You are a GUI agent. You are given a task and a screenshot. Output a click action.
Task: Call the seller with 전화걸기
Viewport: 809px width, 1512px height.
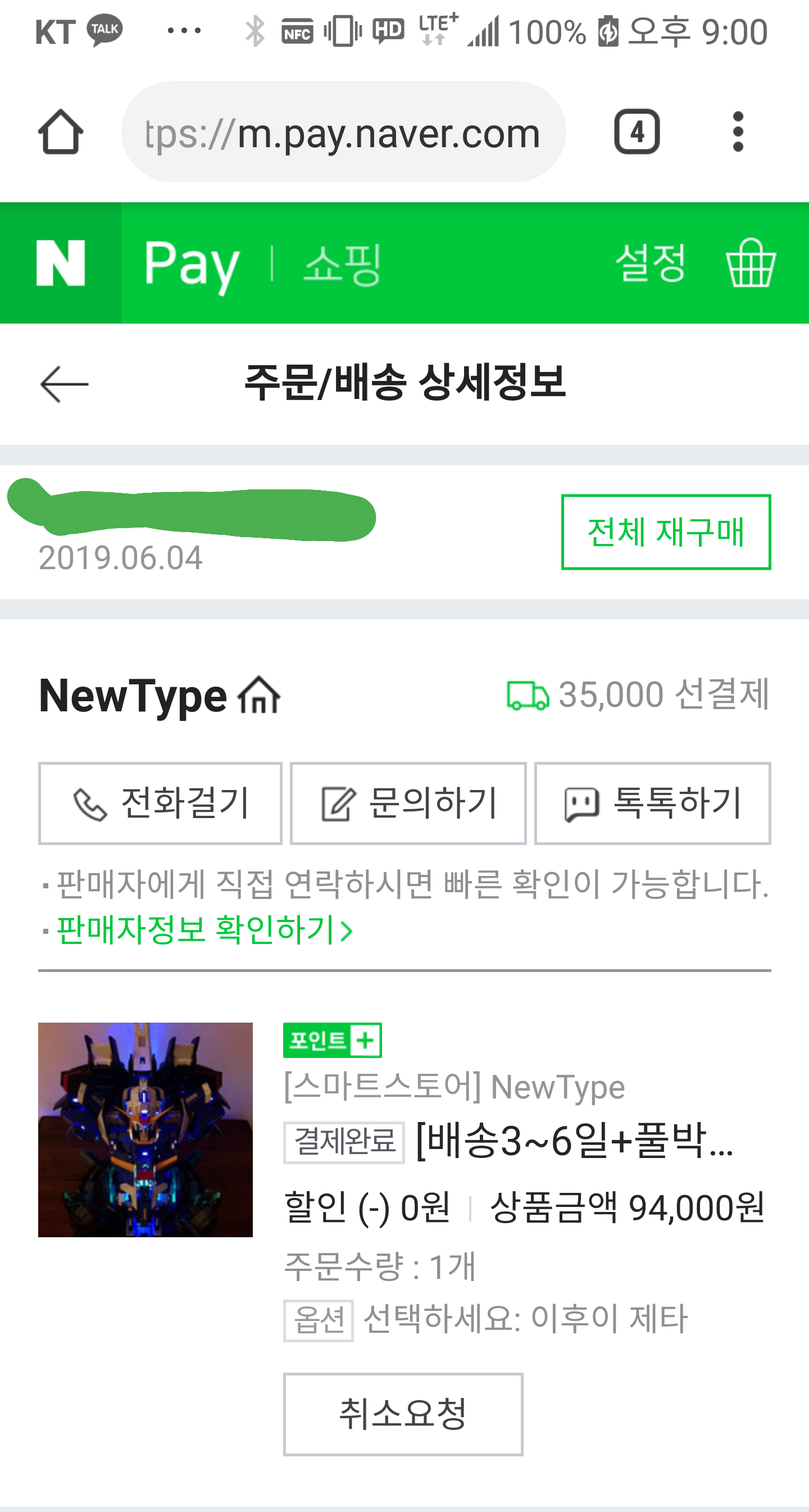(x=160, y=803)
